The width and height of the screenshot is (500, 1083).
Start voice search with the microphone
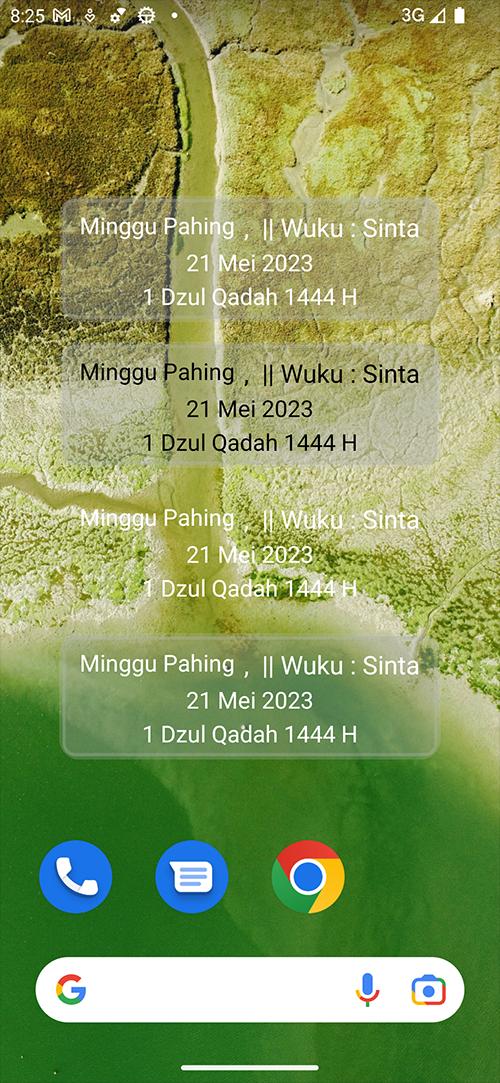tap(367, 990)
